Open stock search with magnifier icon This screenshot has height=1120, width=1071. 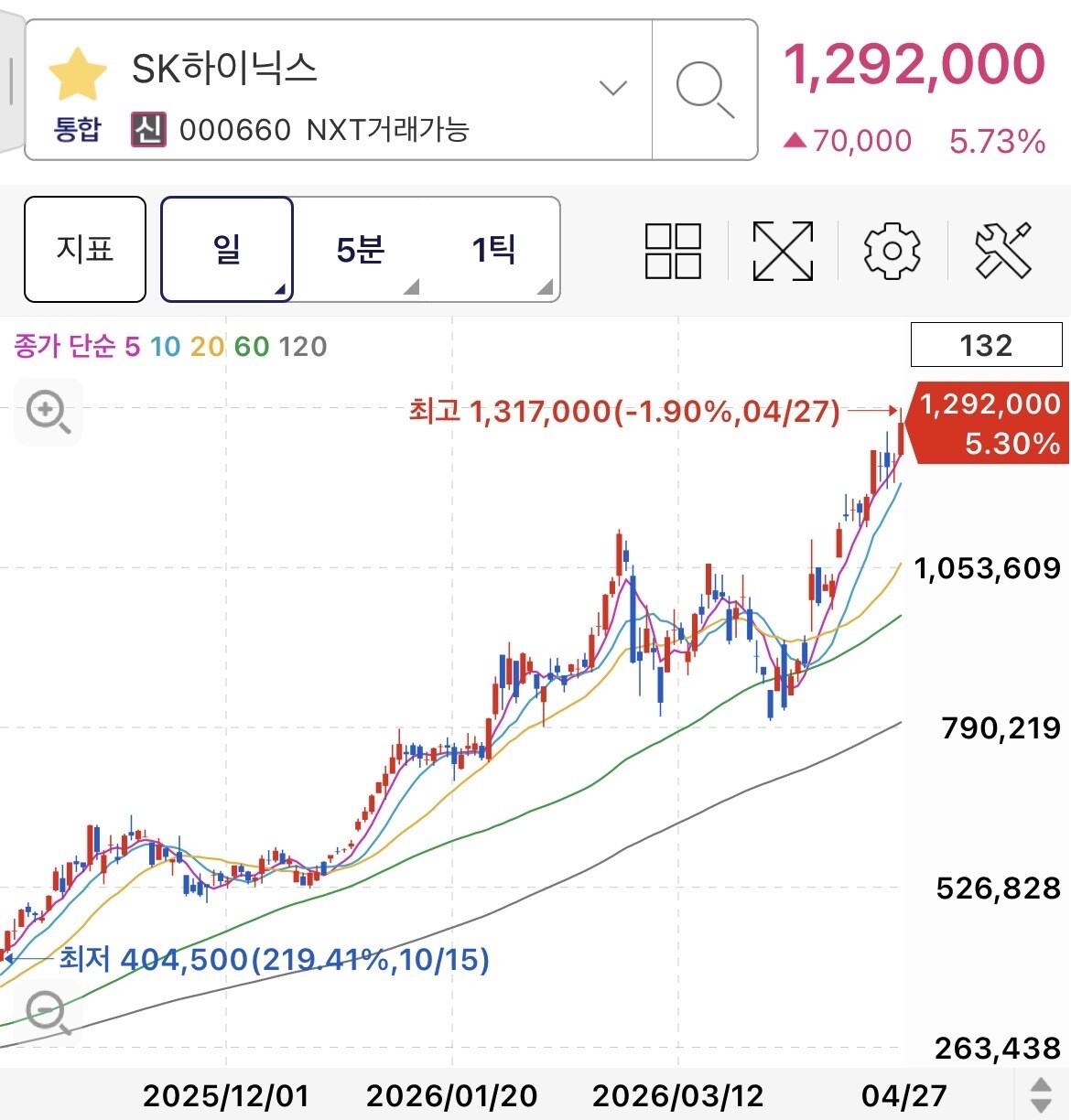705,90
